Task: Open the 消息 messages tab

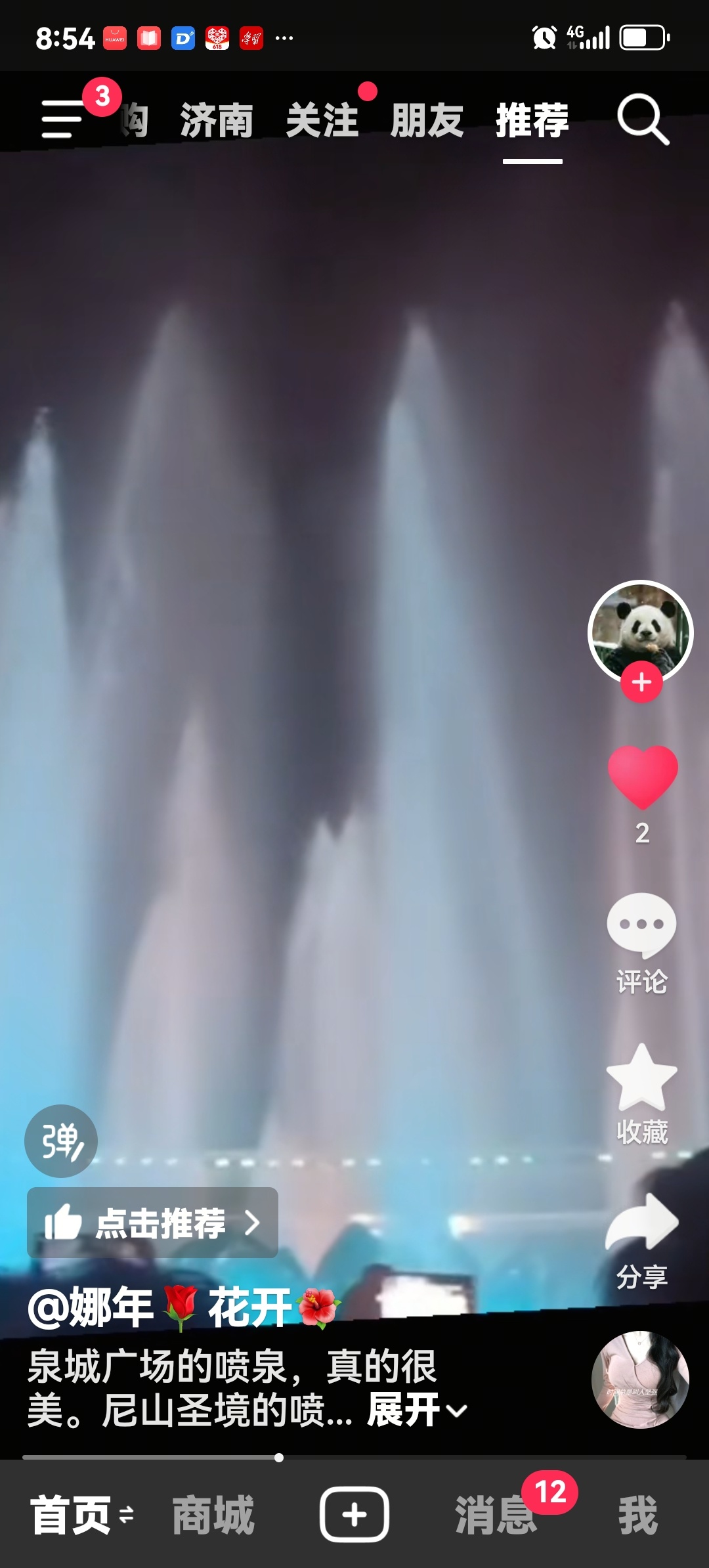Action: [x=496, y=1515]
